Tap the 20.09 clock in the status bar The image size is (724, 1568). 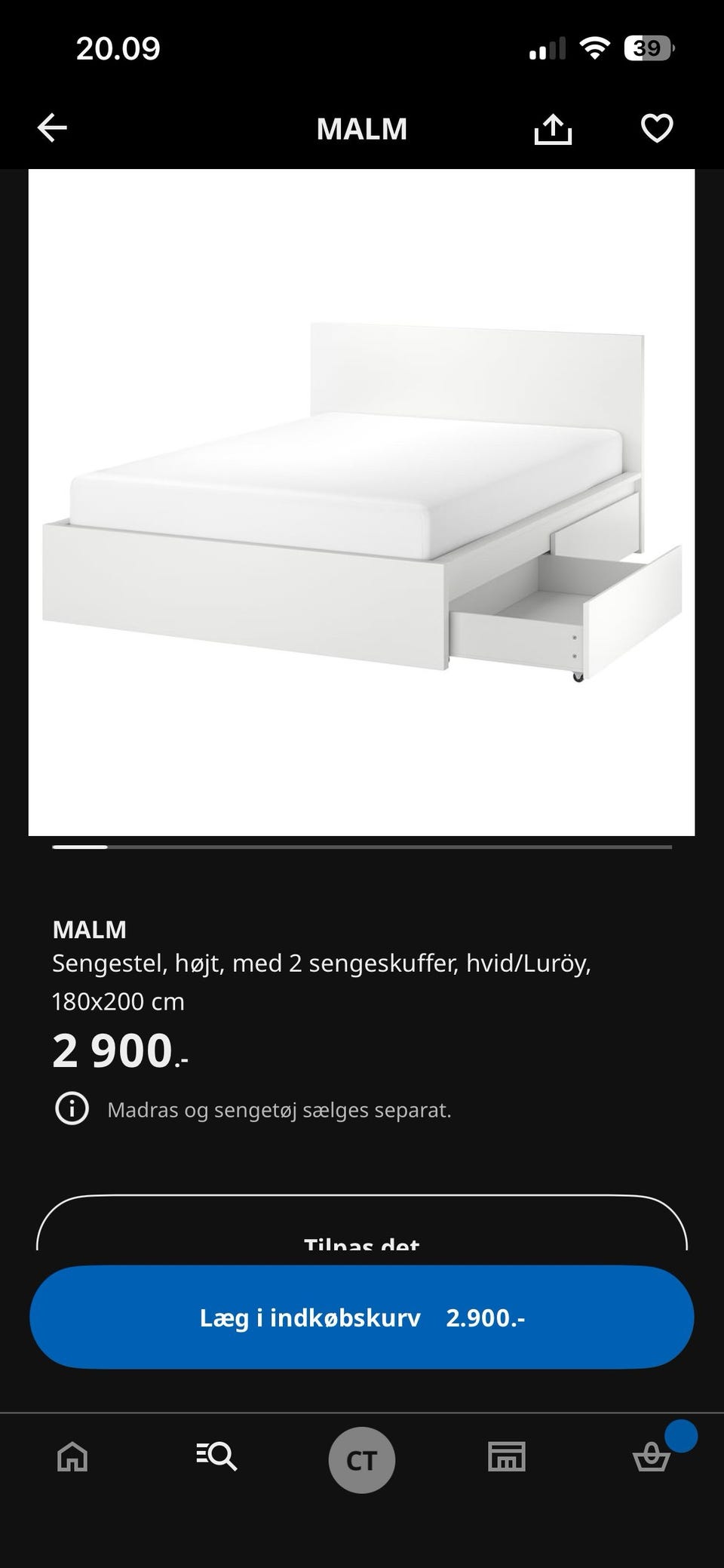tap(118, 48)
